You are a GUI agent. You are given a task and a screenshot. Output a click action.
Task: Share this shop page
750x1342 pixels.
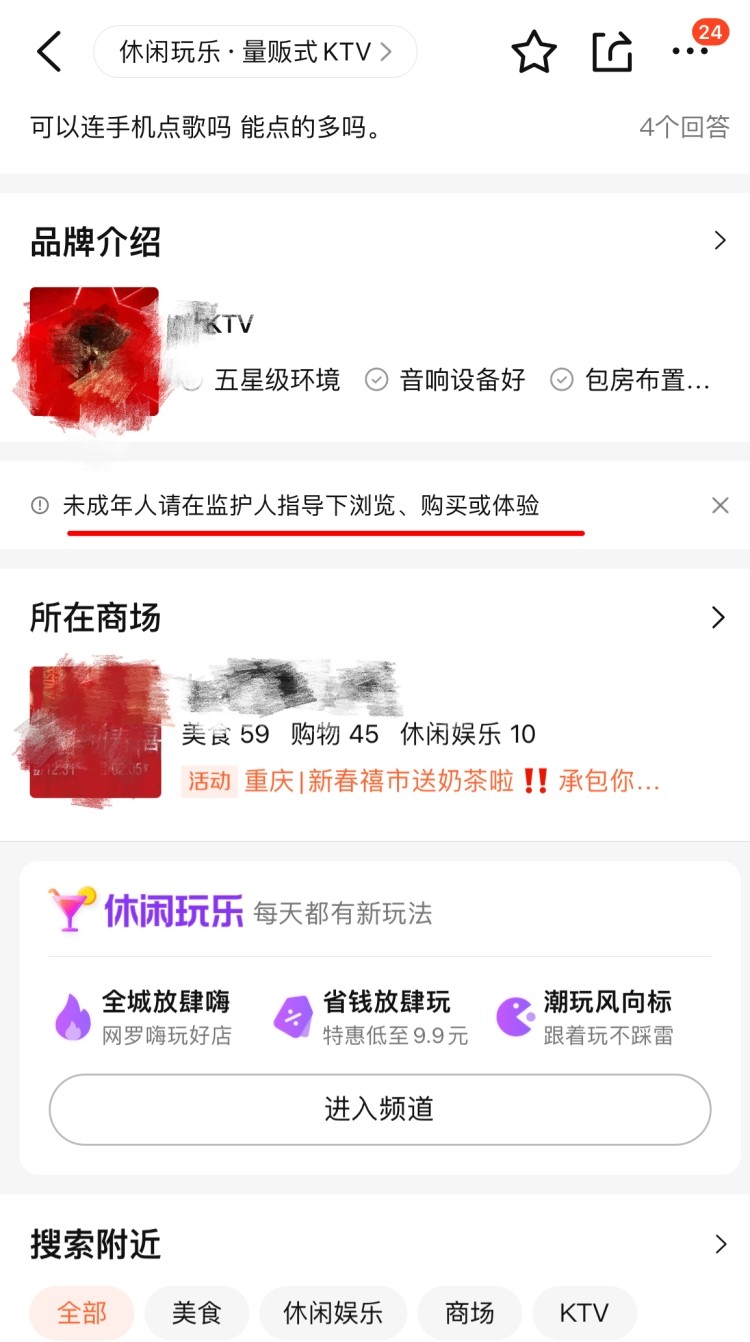pyautogui.click(x=611, y=52)
